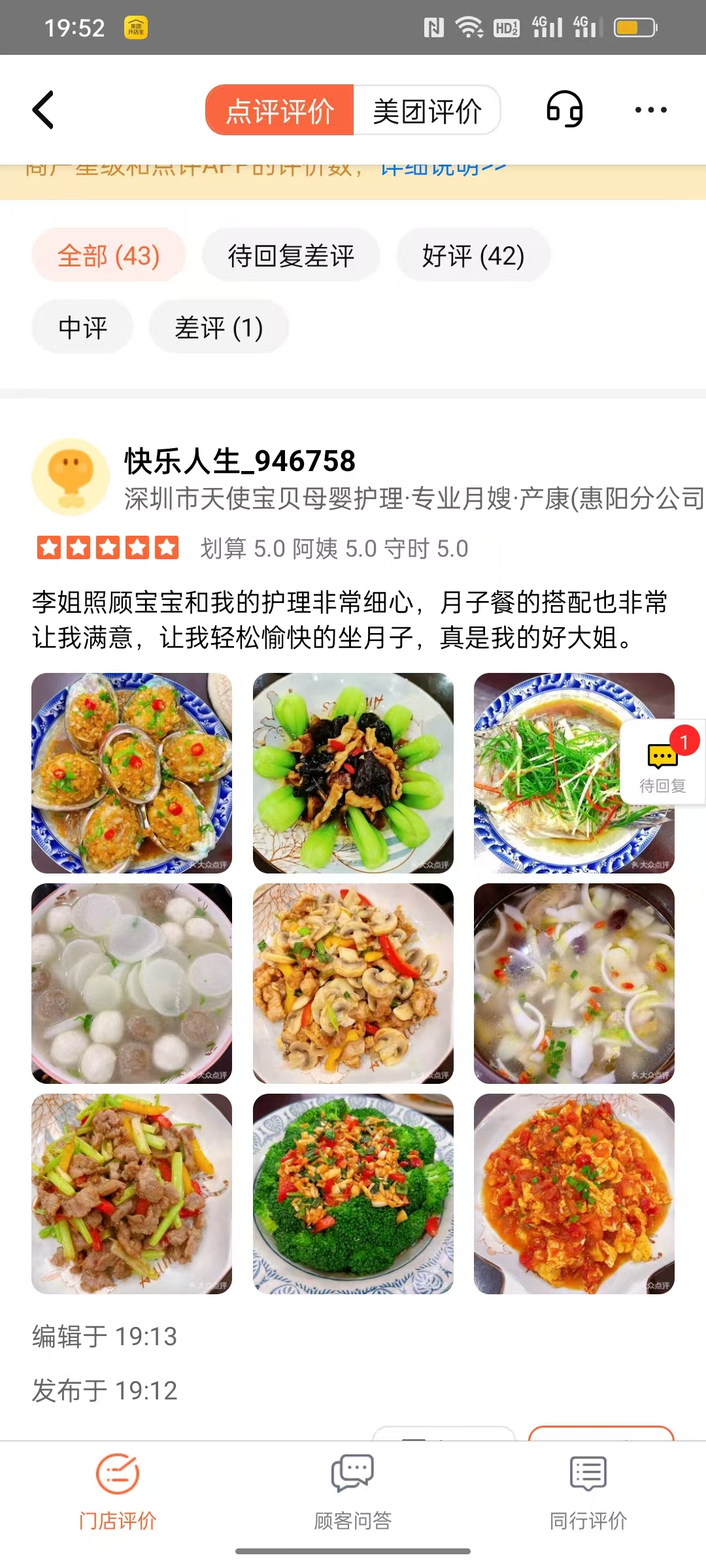
Task: Select the 点评评价 tab
Action: (280, 110)
